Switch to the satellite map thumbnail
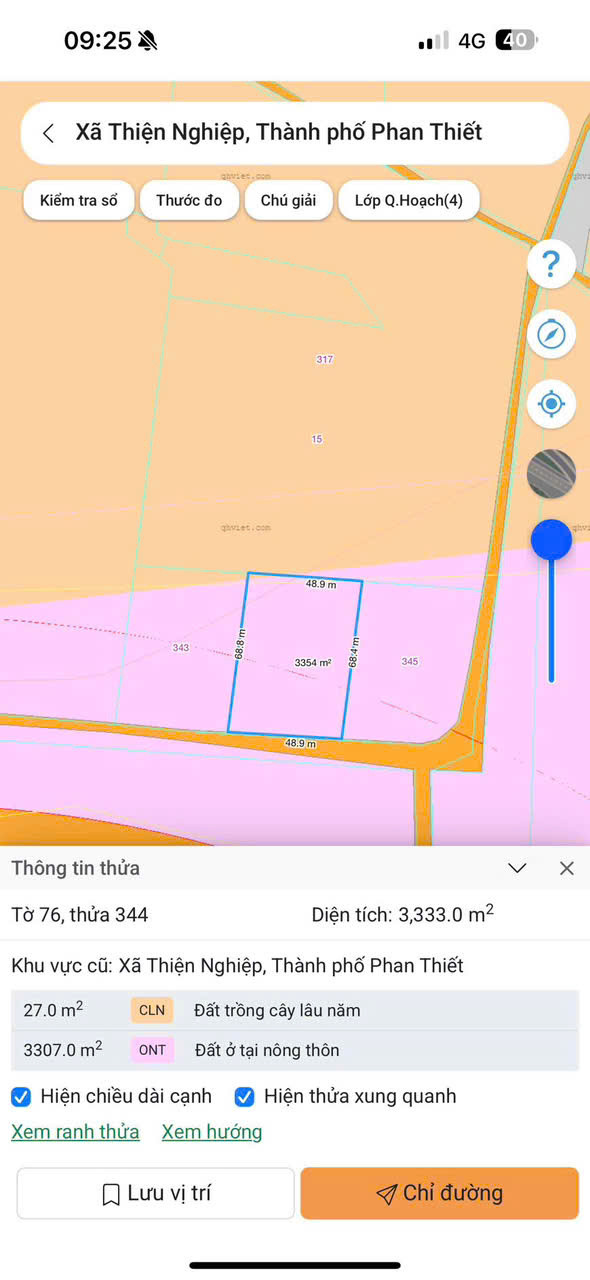This screenshot has height=1280, width=590. pos(551,474)
